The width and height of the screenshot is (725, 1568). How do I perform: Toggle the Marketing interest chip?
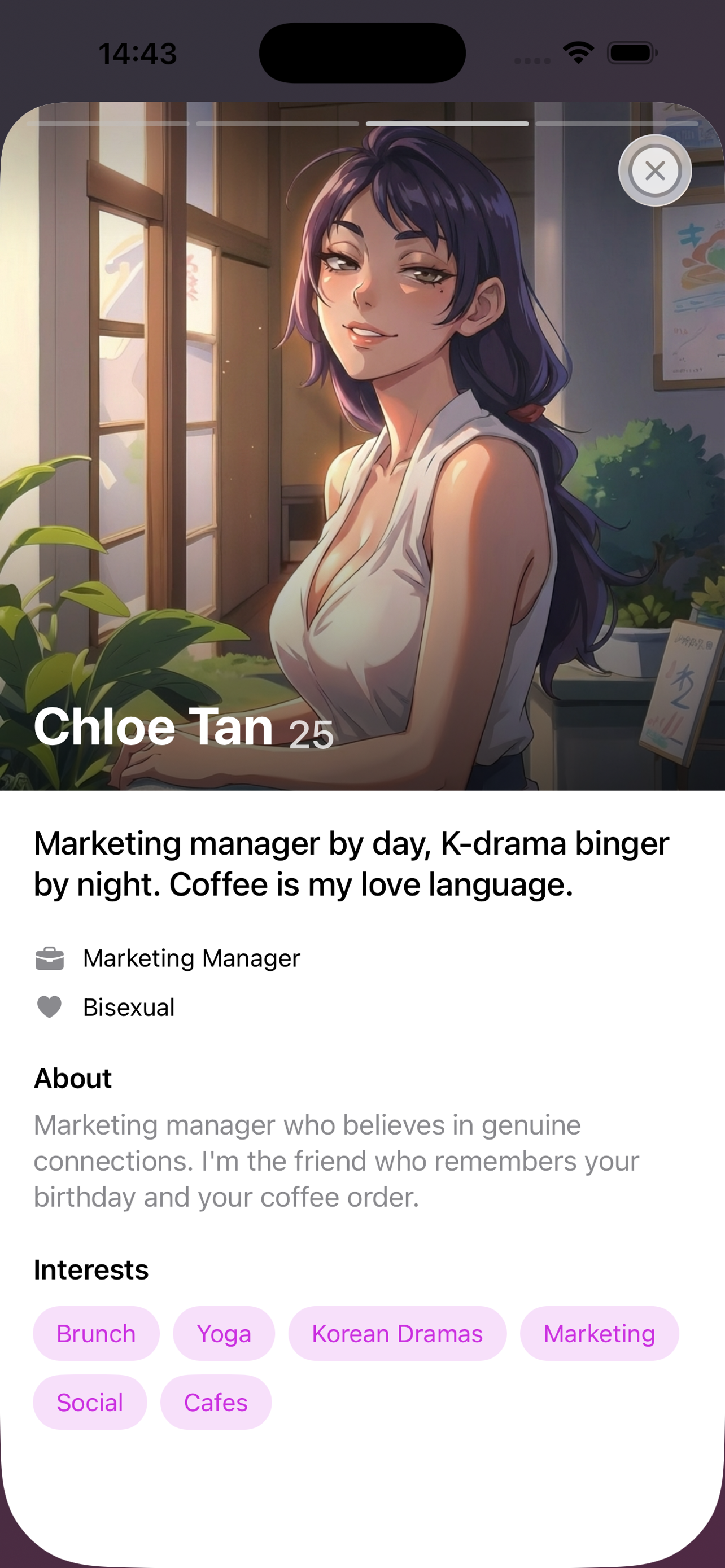599,1333
